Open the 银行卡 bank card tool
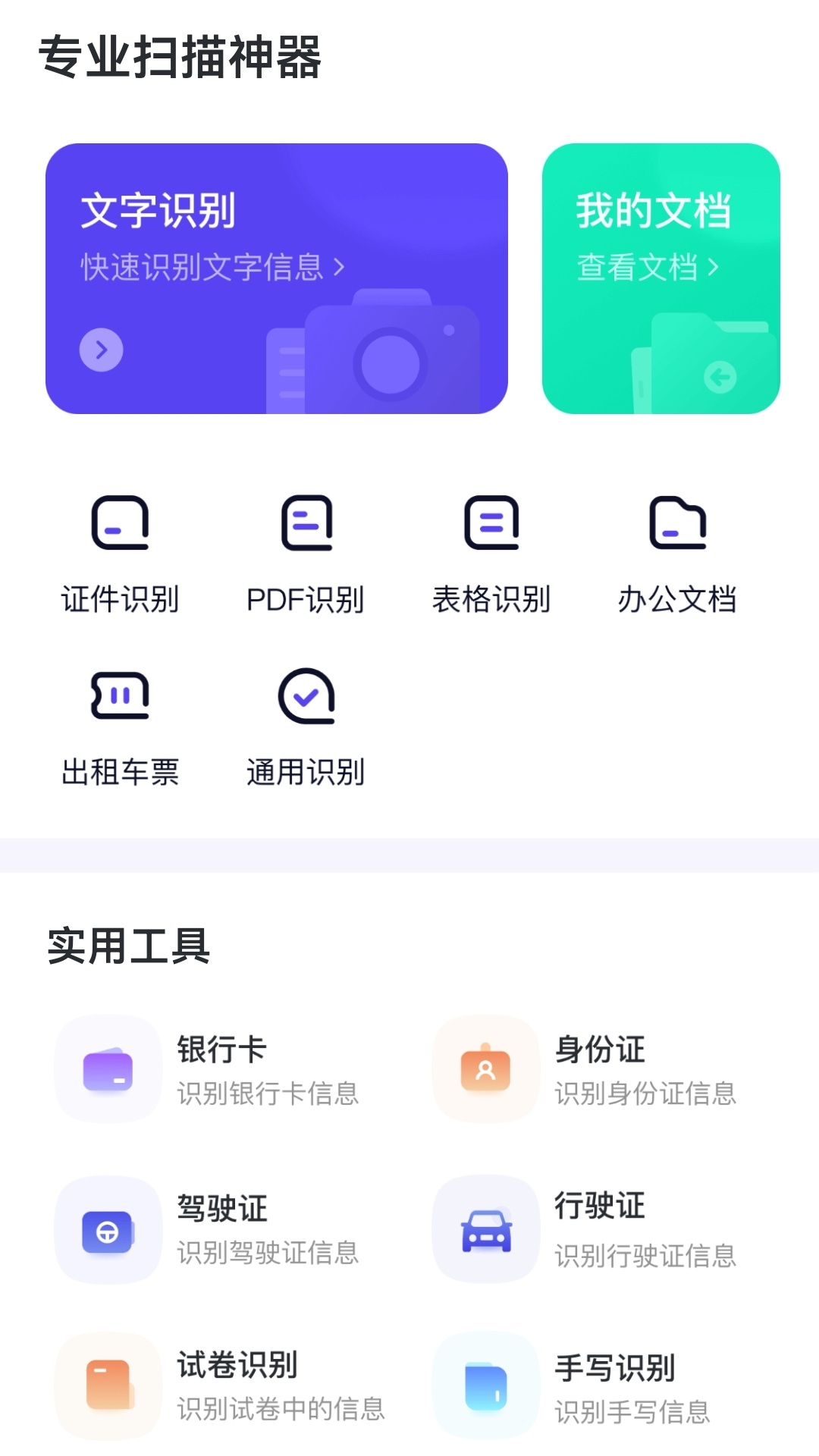This screenshot has height=1456, width=819. point(220,1069)
